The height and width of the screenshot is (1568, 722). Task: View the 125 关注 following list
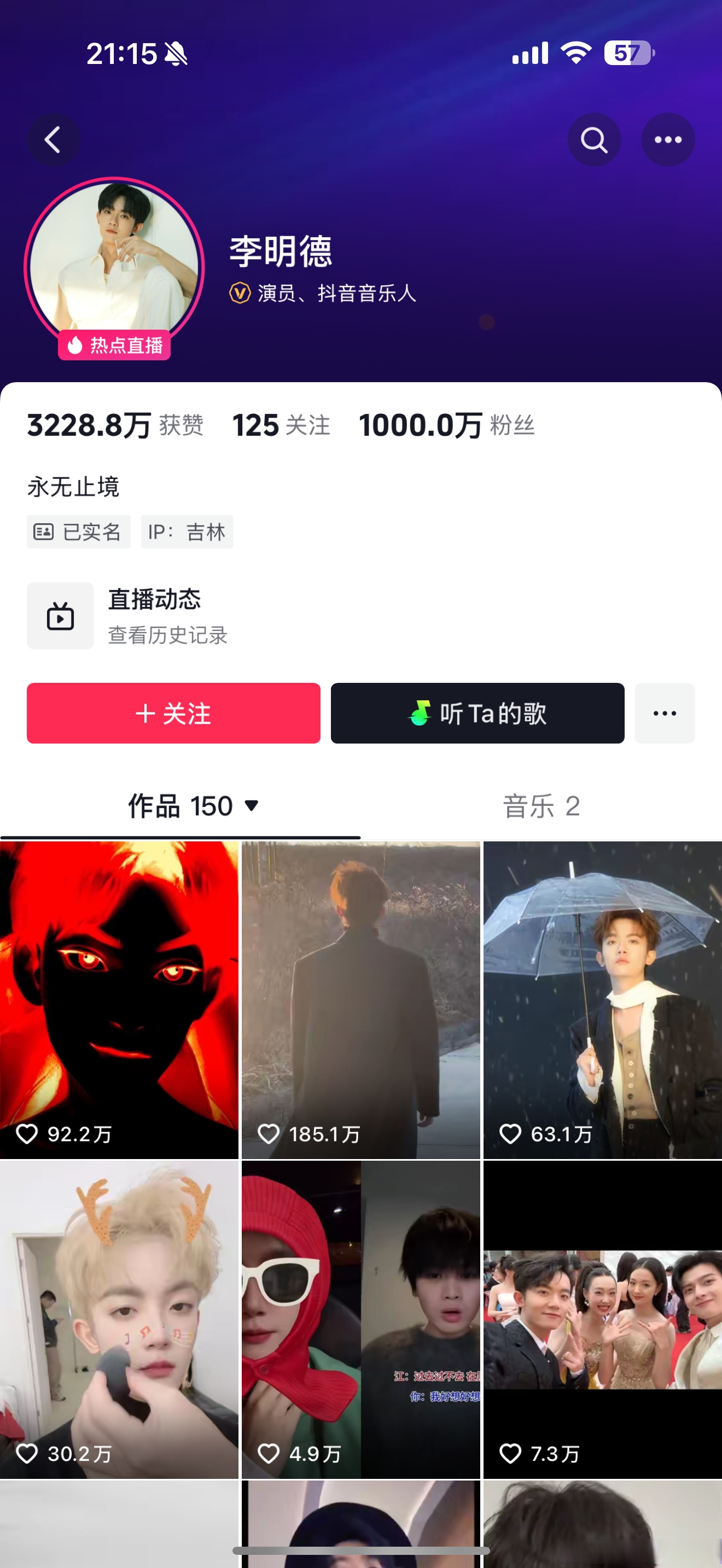click(281, 425)
